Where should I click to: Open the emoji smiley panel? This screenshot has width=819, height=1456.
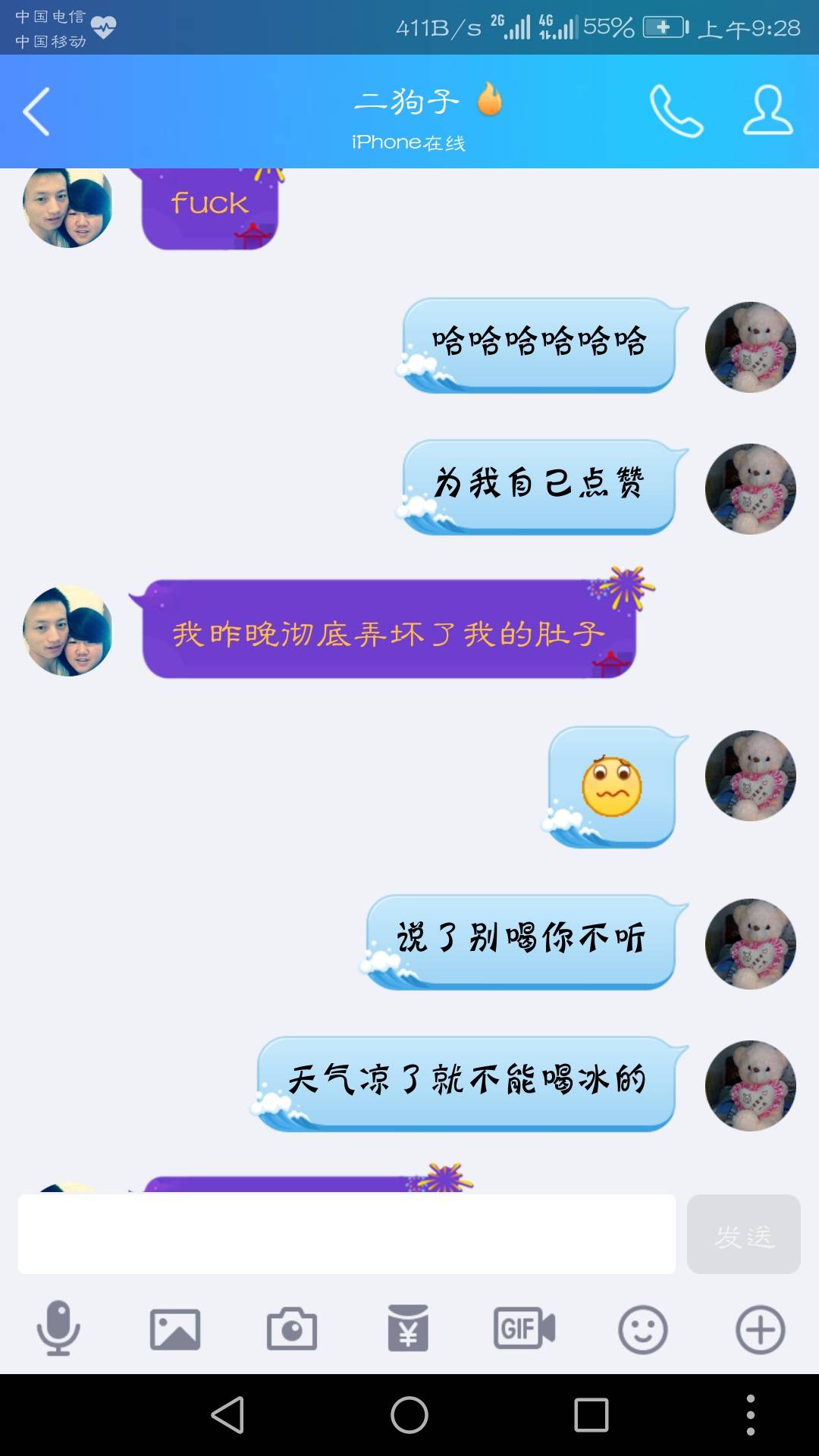[642, 1329]
